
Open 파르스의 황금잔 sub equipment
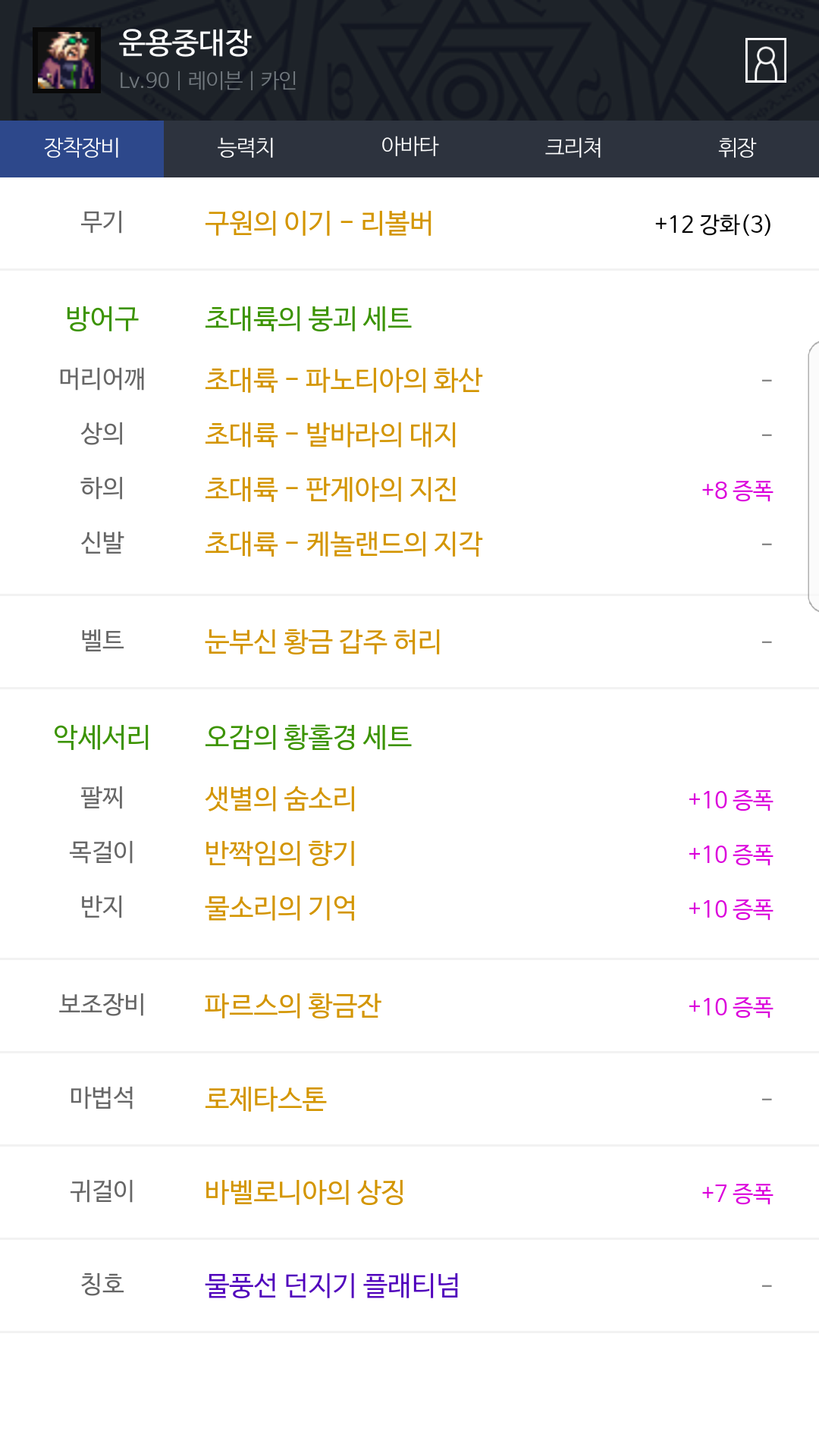[x=293, y=1006]
